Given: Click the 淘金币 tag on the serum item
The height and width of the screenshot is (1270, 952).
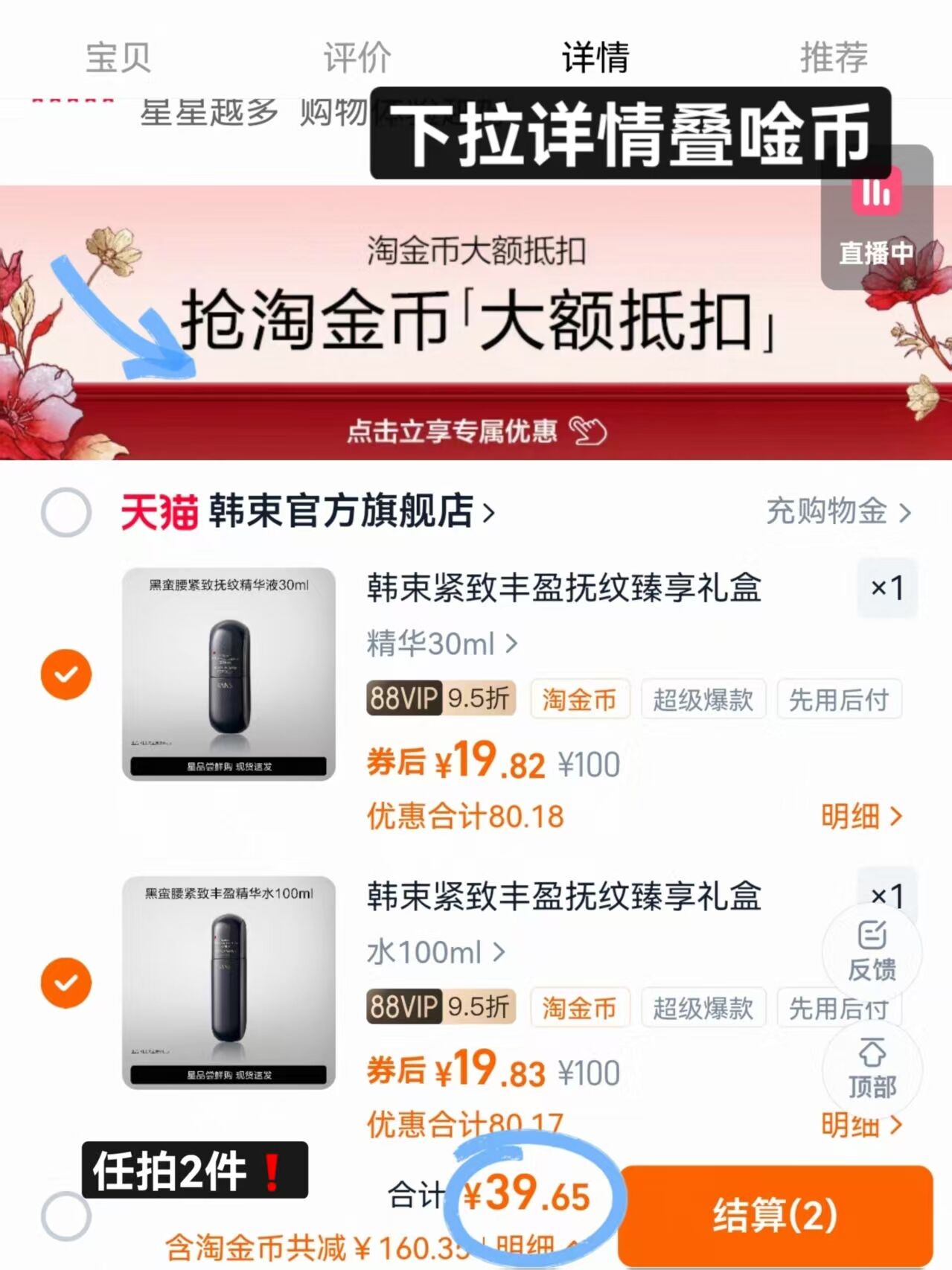Looking at the screenshot, I should pyautogui.click(x=580, y=699).
